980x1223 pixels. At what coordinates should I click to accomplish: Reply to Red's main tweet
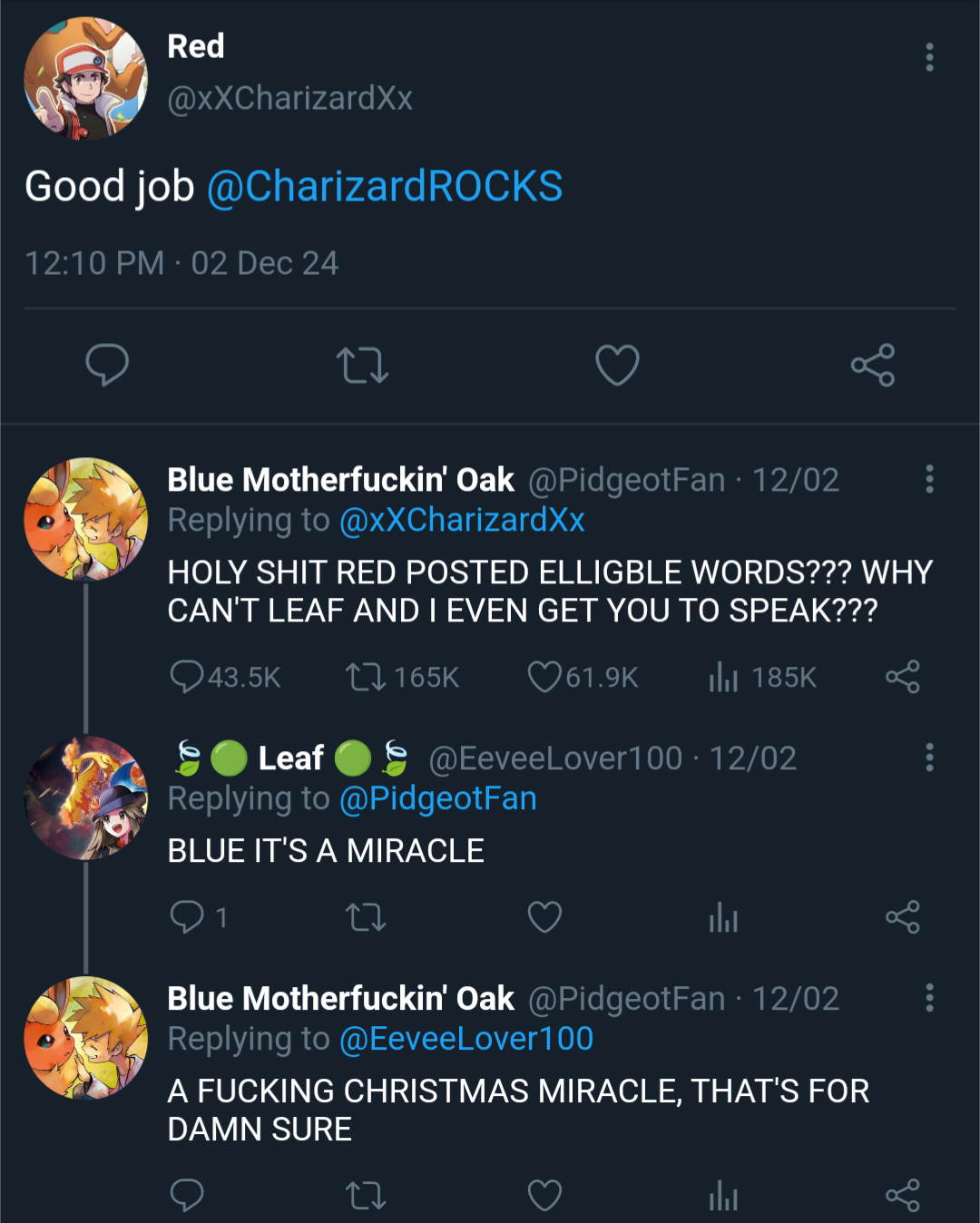(107, 365)
